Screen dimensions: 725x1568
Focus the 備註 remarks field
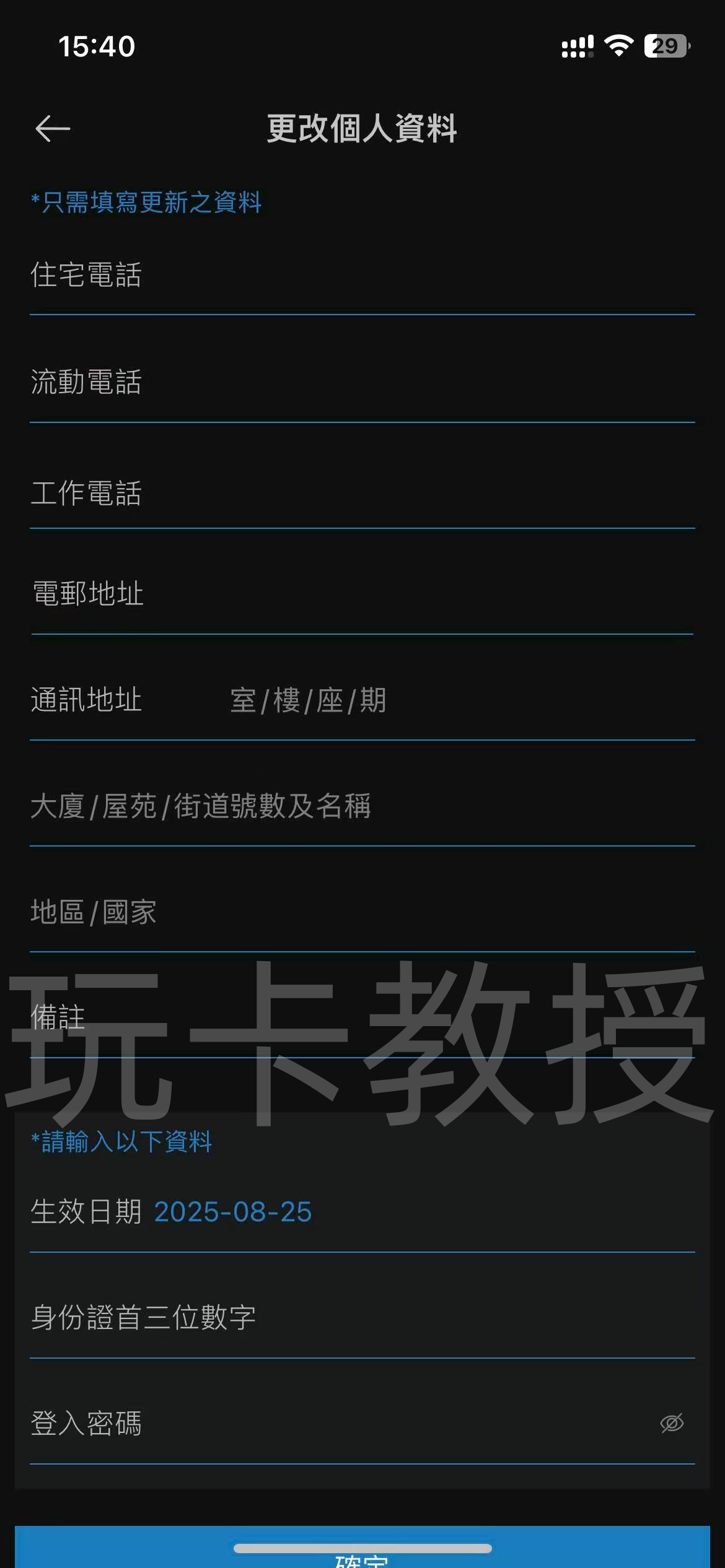click(362, 1018)
